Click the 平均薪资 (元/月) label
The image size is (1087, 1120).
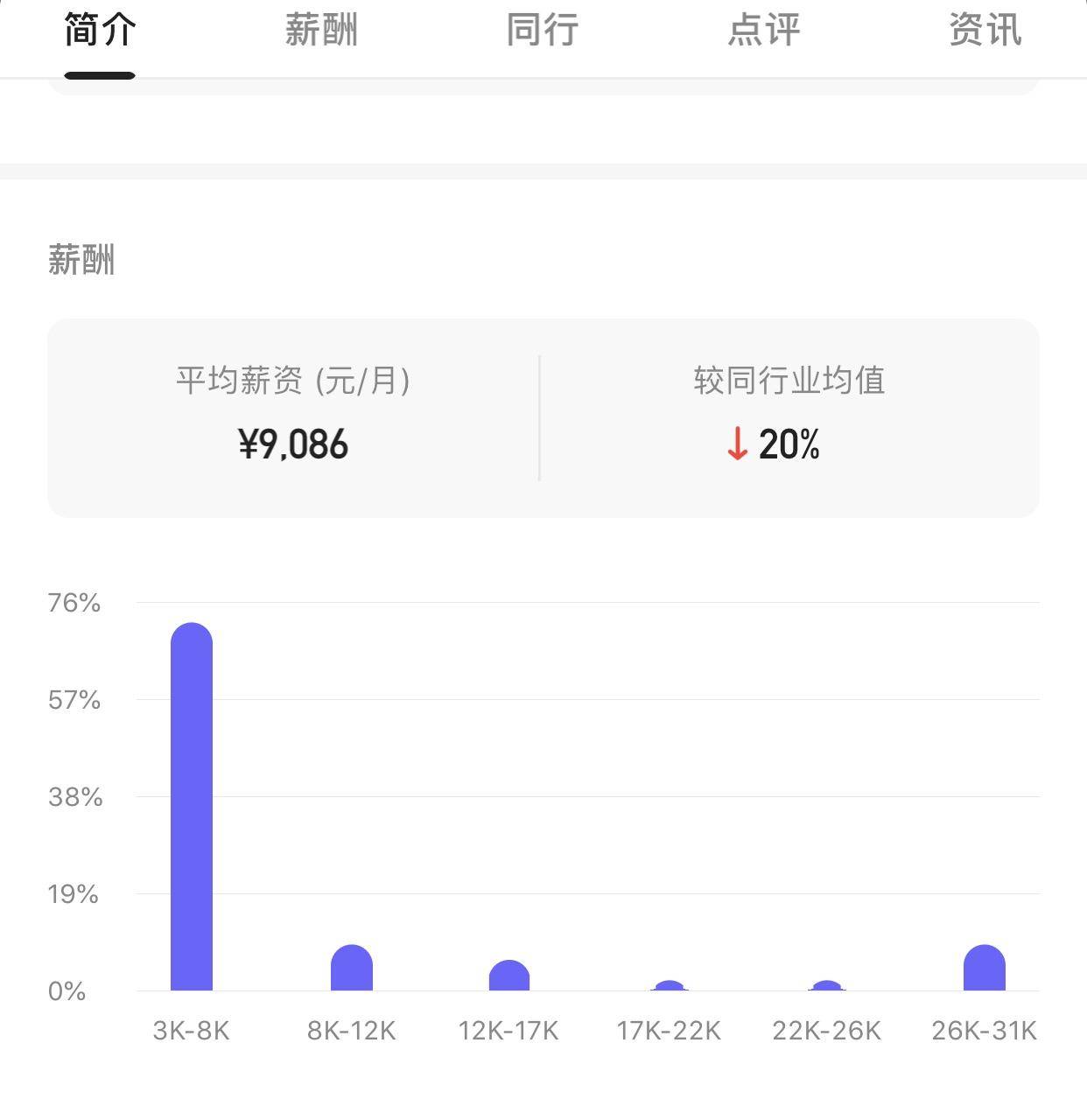294,381
